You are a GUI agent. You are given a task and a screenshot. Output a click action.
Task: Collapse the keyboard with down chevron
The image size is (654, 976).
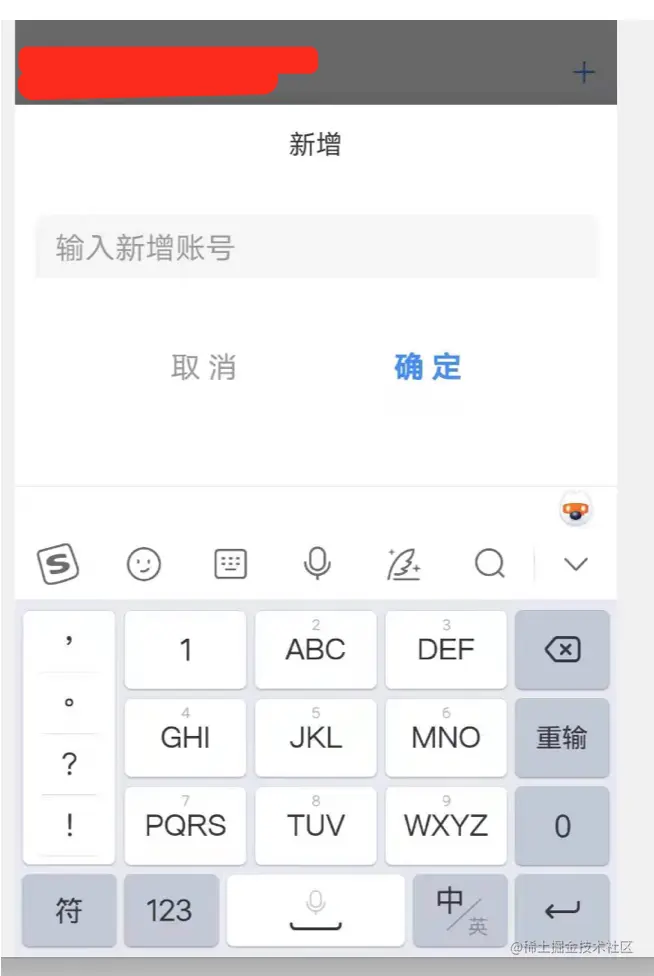pyautogui.click(x=576, y=565)
